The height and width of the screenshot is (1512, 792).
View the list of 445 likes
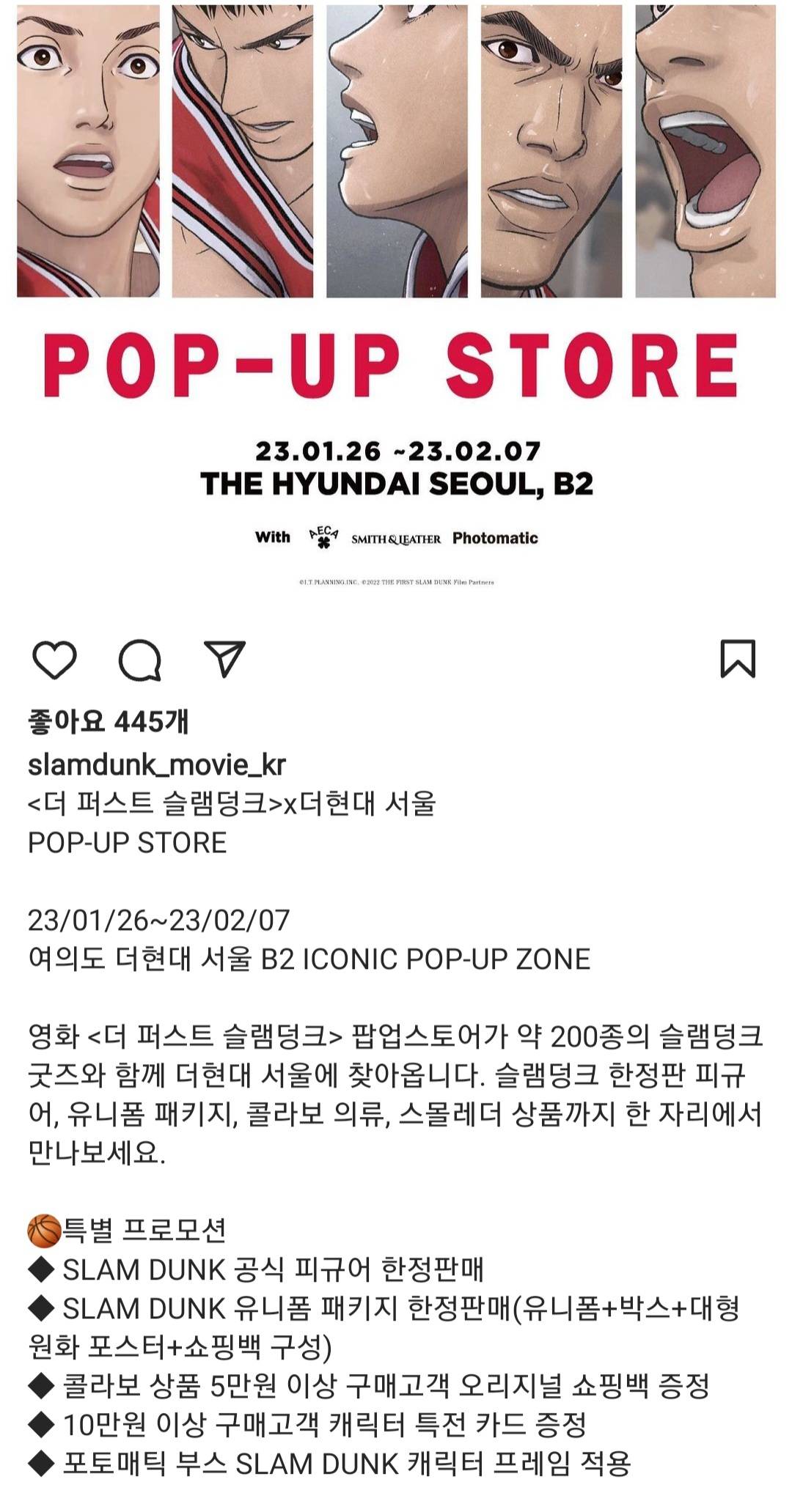(x=109, y=722)
